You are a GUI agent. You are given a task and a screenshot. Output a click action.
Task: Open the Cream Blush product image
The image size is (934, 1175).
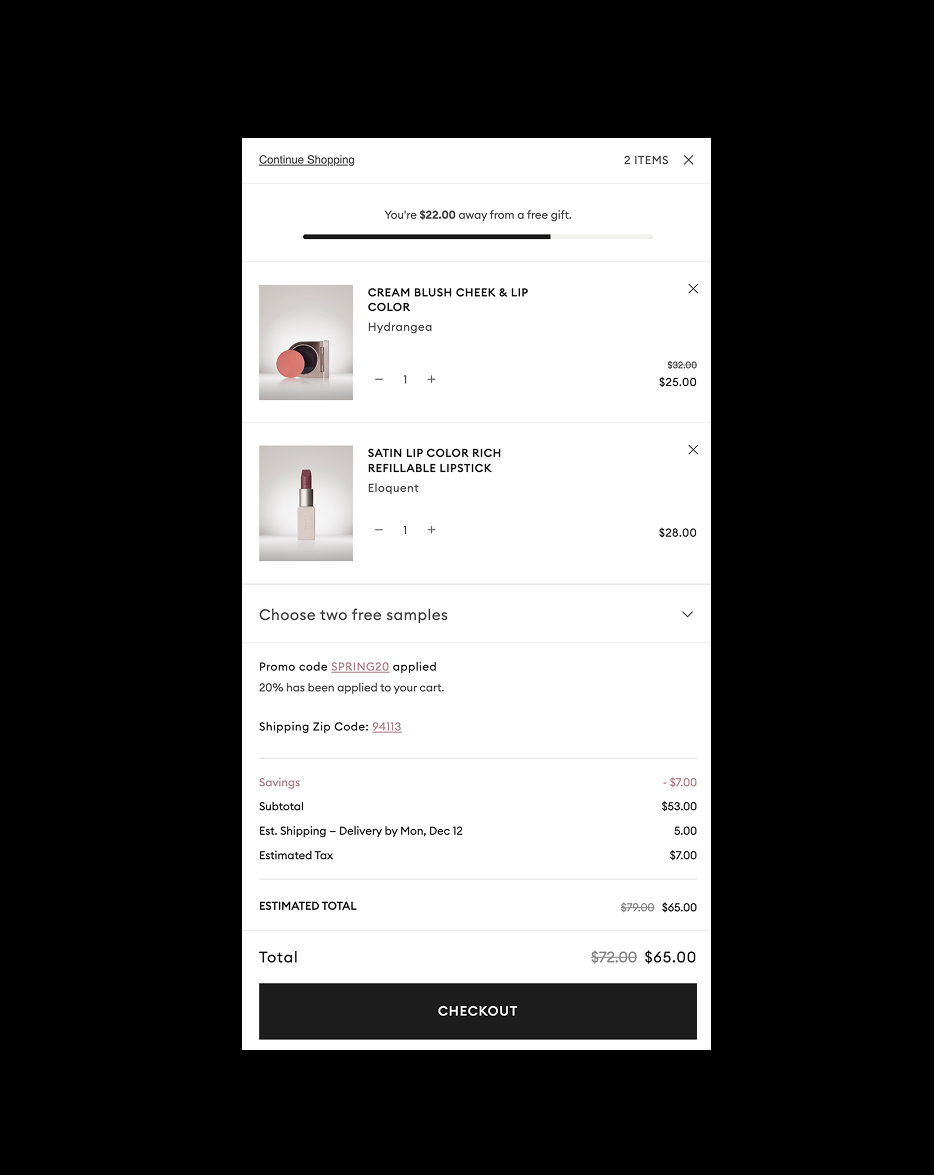pos(306,342)
